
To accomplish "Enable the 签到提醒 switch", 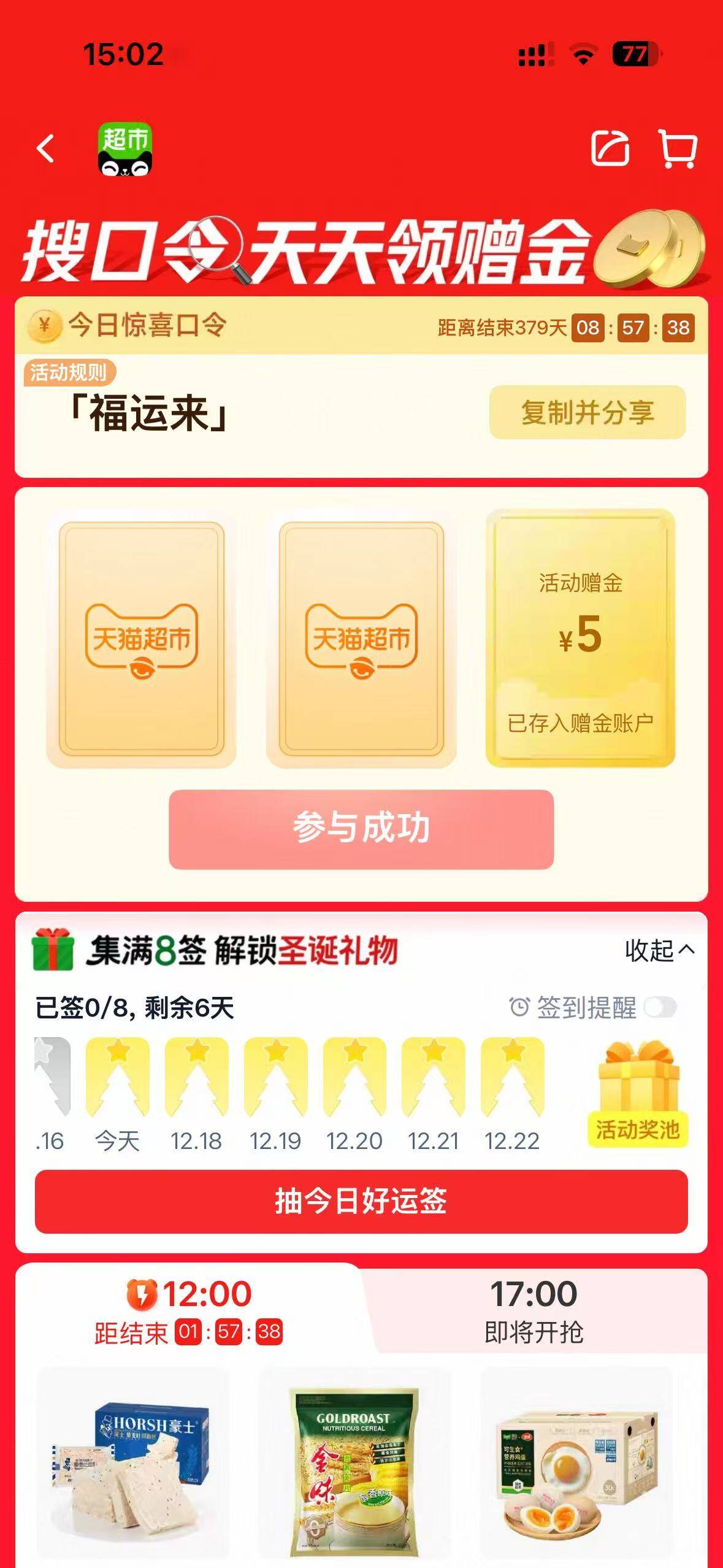I will [660, 1007].
